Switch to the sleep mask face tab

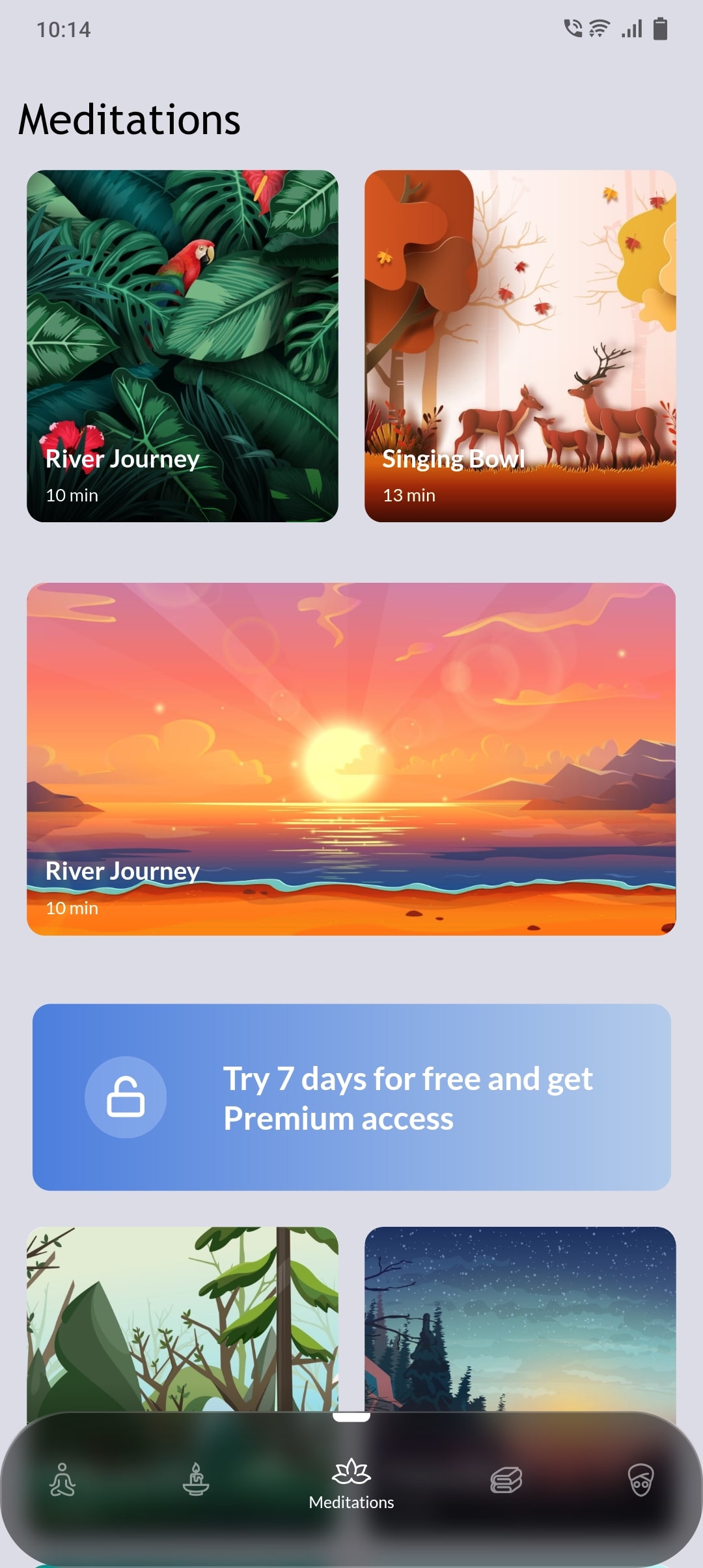641,1479
